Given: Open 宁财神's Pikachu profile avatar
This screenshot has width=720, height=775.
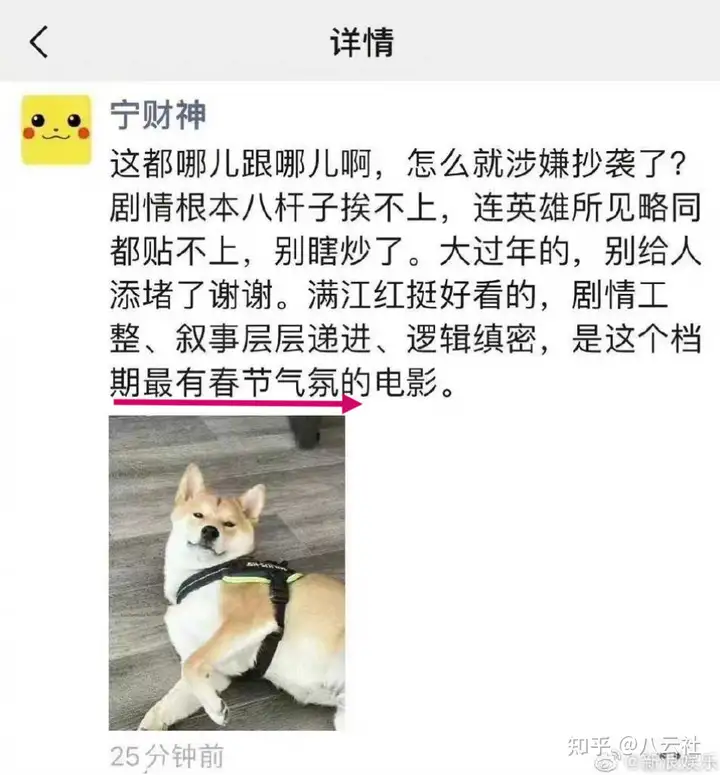Looking at the screenshot, I should point(56,129).
